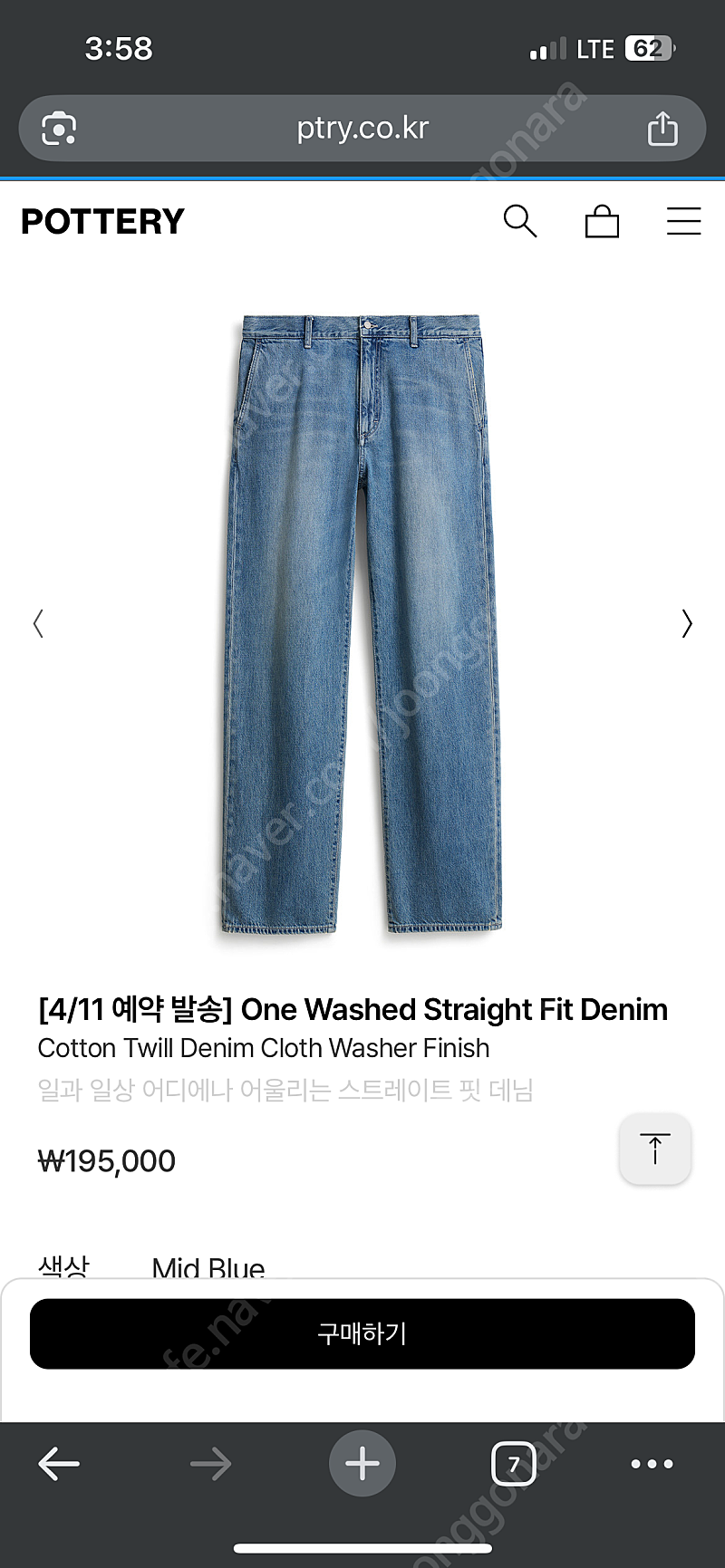
Task: Open Google Lens camera icon in address bar
Action: (59, 129)
